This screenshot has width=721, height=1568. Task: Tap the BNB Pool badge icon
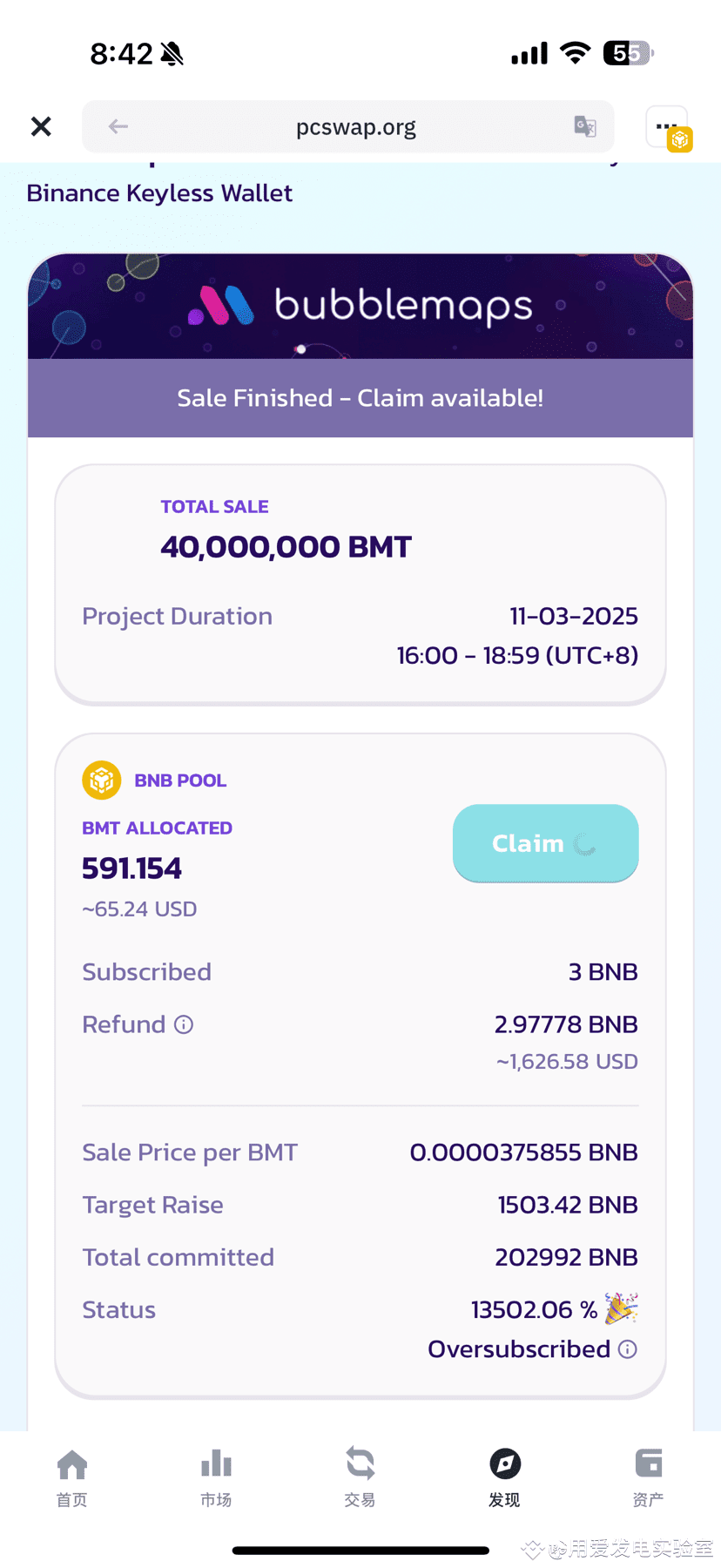(x=101, y=780)
